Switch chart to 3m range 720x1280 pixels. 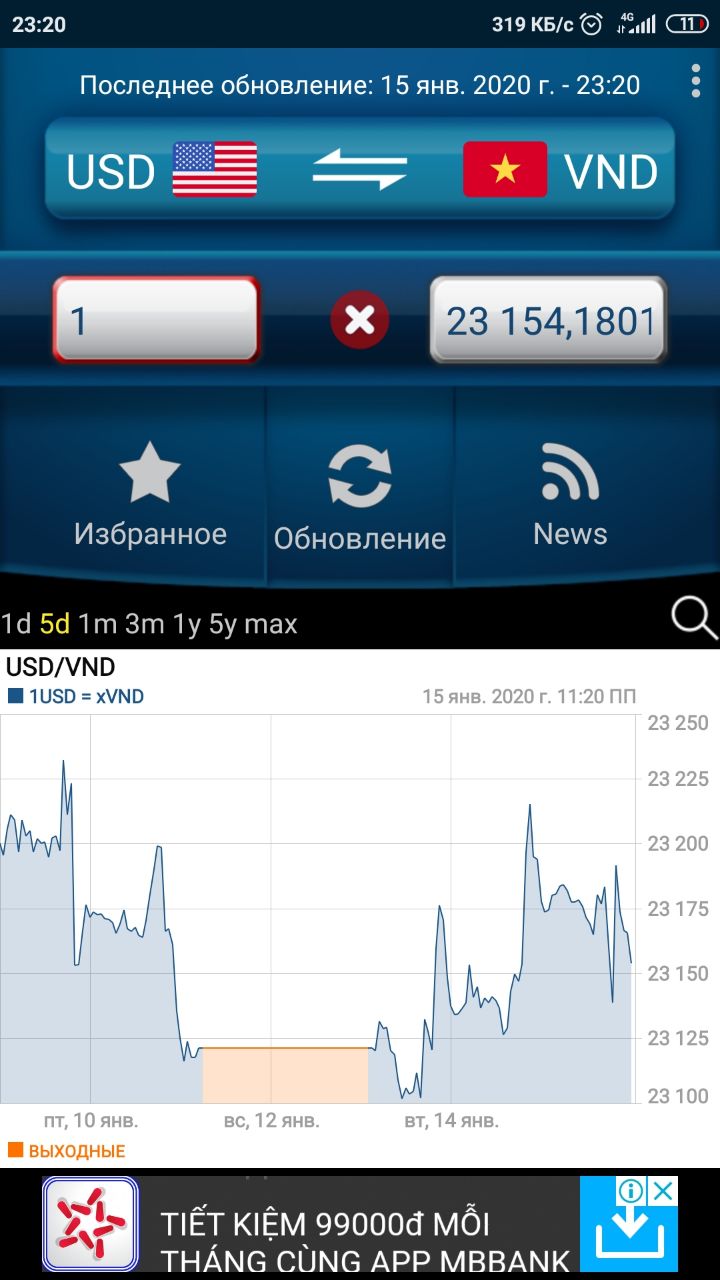144,624
